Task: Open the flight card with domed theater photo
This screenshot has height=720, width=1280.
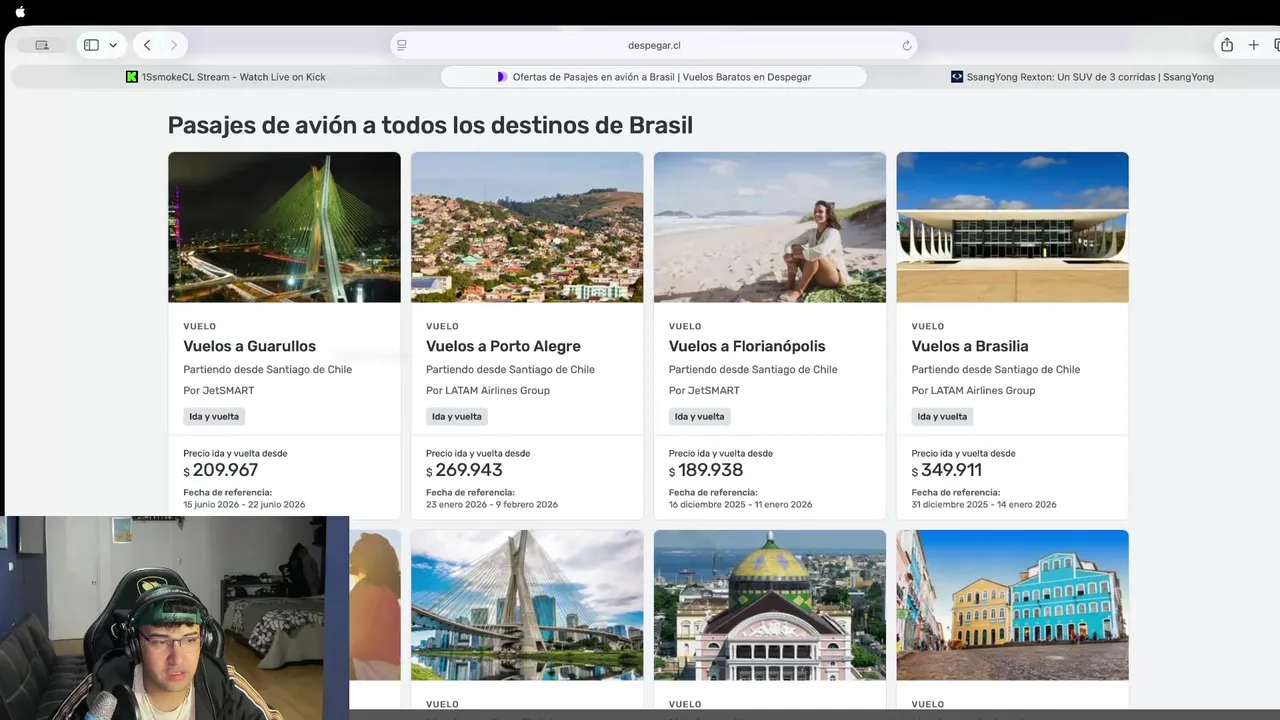Action: tap(769, 605)
